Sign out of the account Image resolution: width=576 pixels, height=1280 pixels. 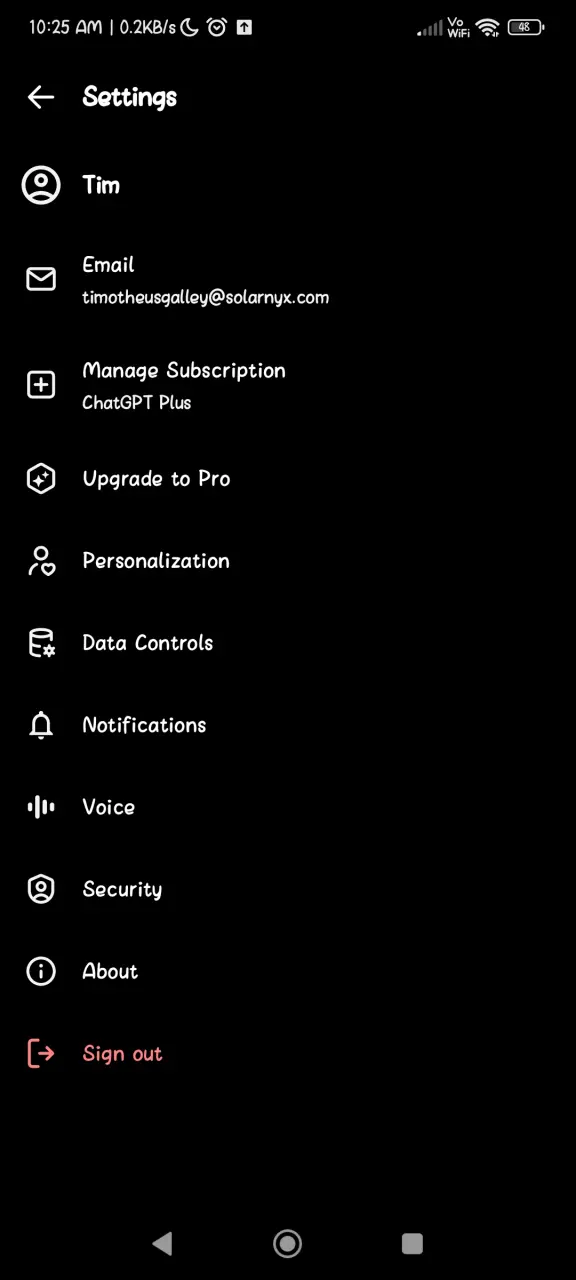(288, 1053)
